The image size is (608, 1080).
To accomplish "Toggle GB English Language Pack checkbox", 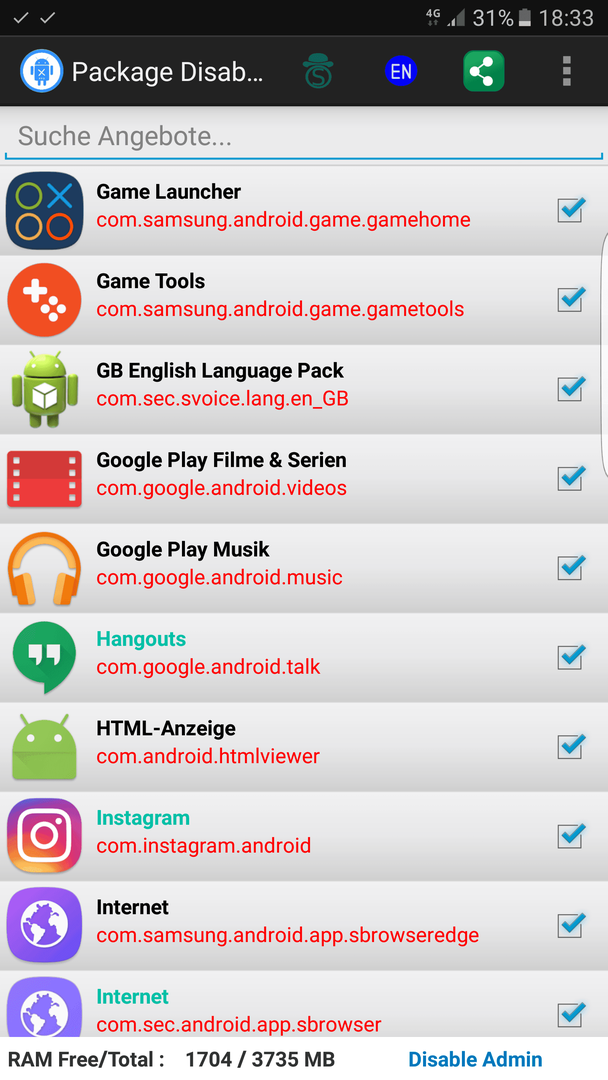I will (x=571, y=389).
